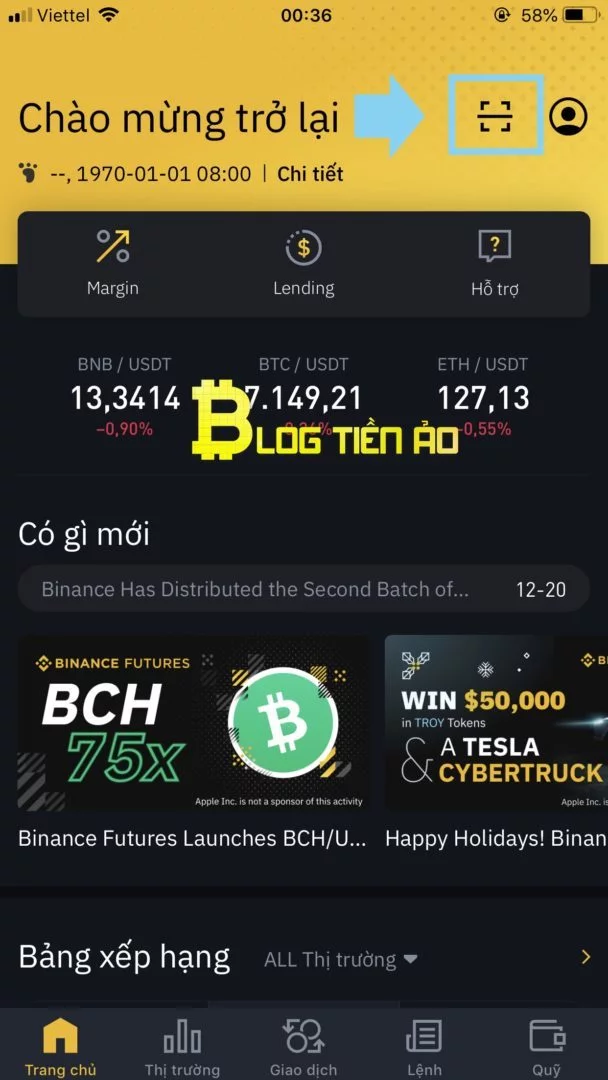Image resolution: width=608 pixels, height=1080 pixels.
Task: Open full Bảng xếp hạng via arrow
Action: click(586, 957)
